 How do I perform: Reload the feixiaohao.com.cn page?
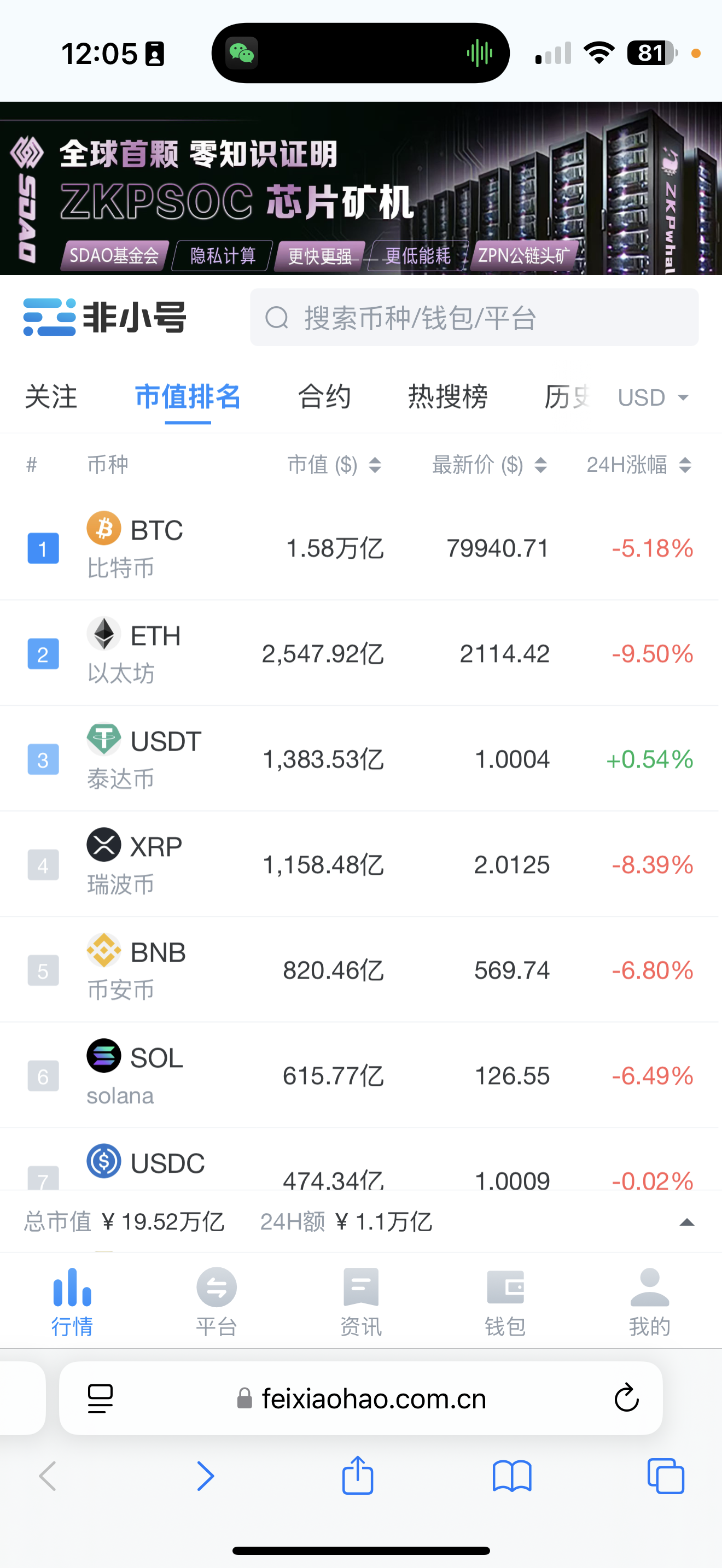click(626, 1398)
